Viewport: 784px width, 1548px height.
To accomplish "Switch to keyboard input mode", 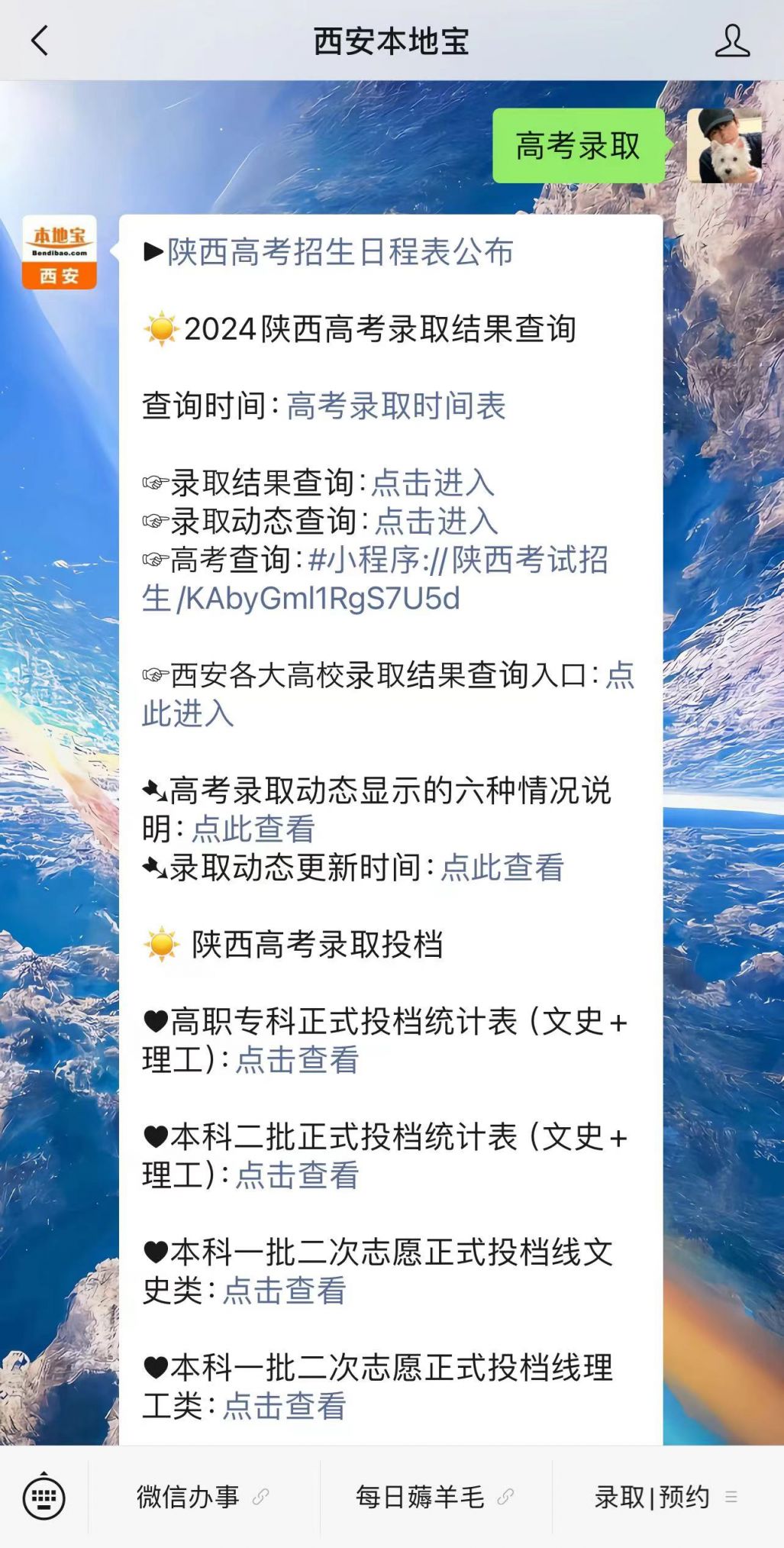I will (44, 1497).
